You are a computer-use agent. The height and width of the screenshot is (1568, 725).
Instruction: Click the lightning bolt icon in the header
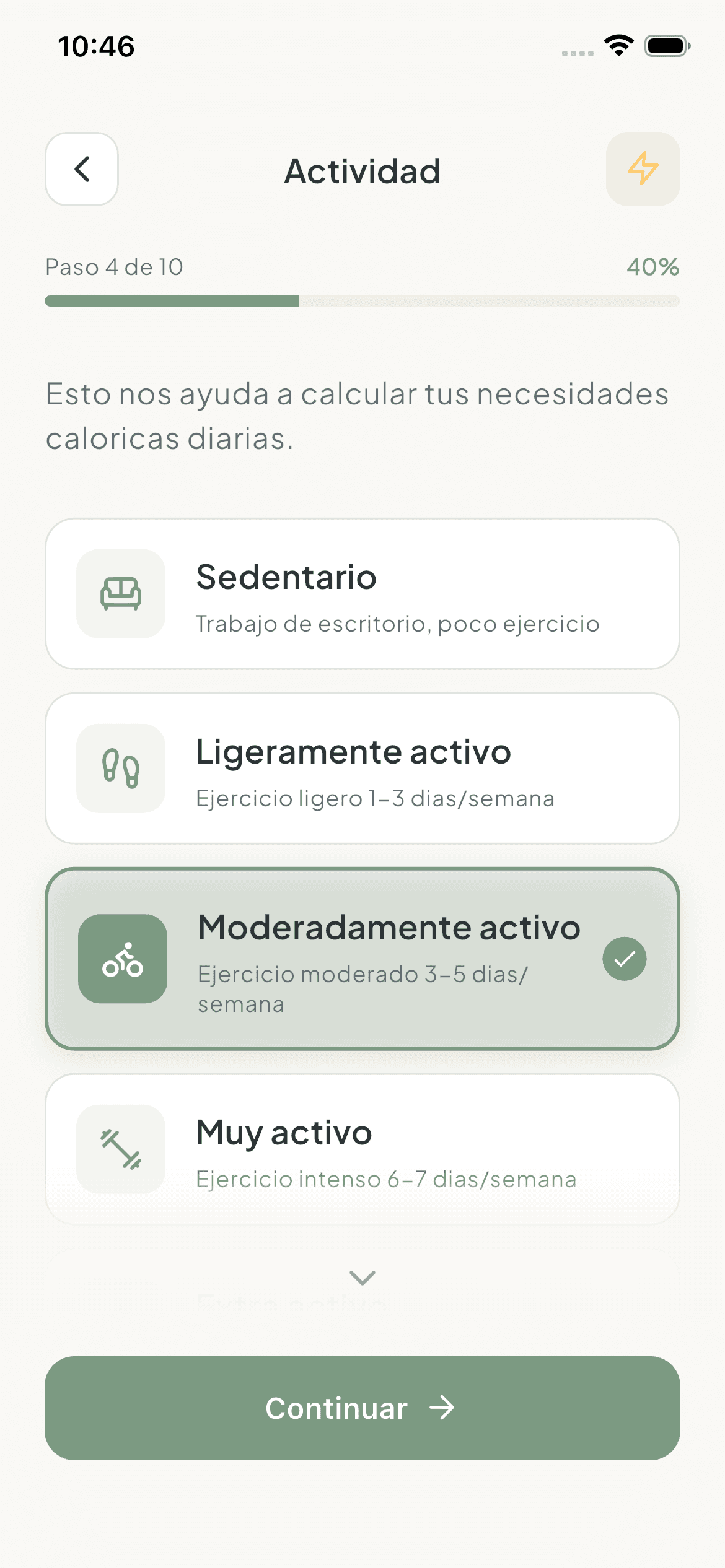coord(643,170)
